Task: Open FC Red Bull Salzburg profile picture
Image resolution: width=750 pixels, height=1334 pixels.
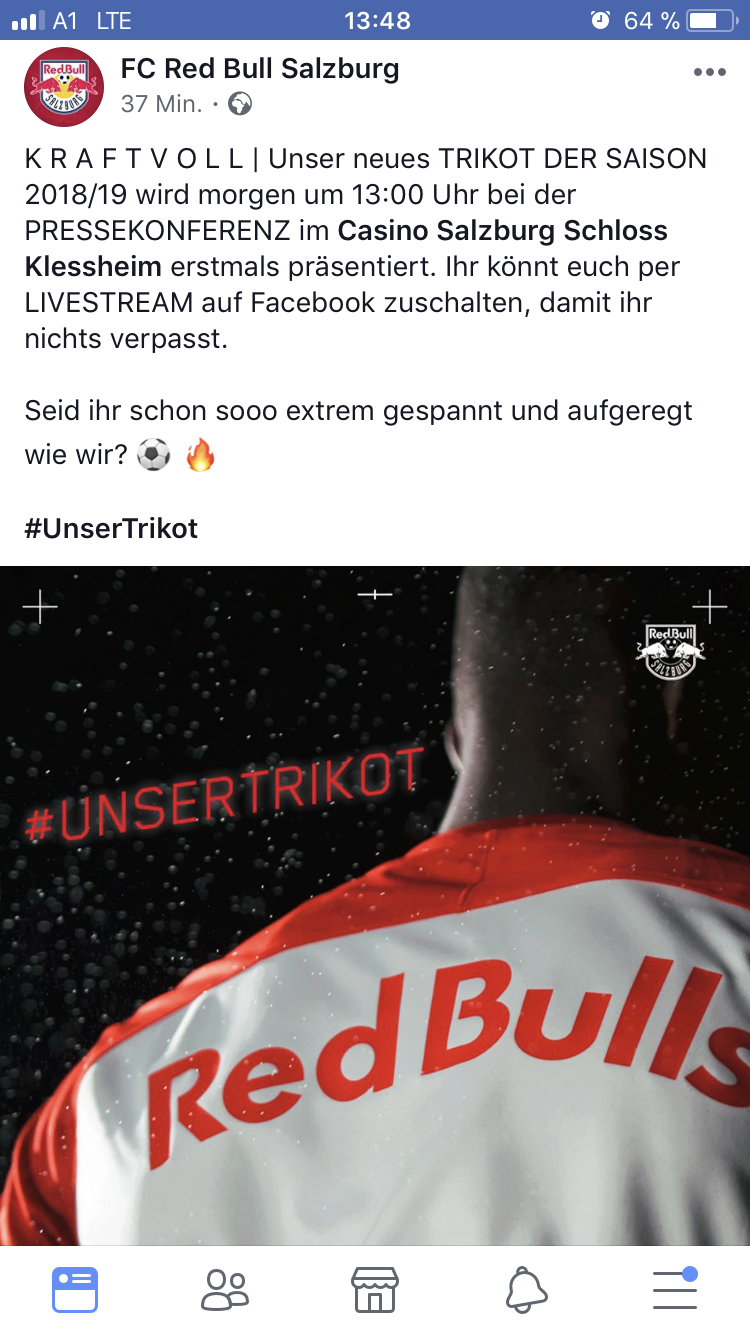Action: (64, 87)
